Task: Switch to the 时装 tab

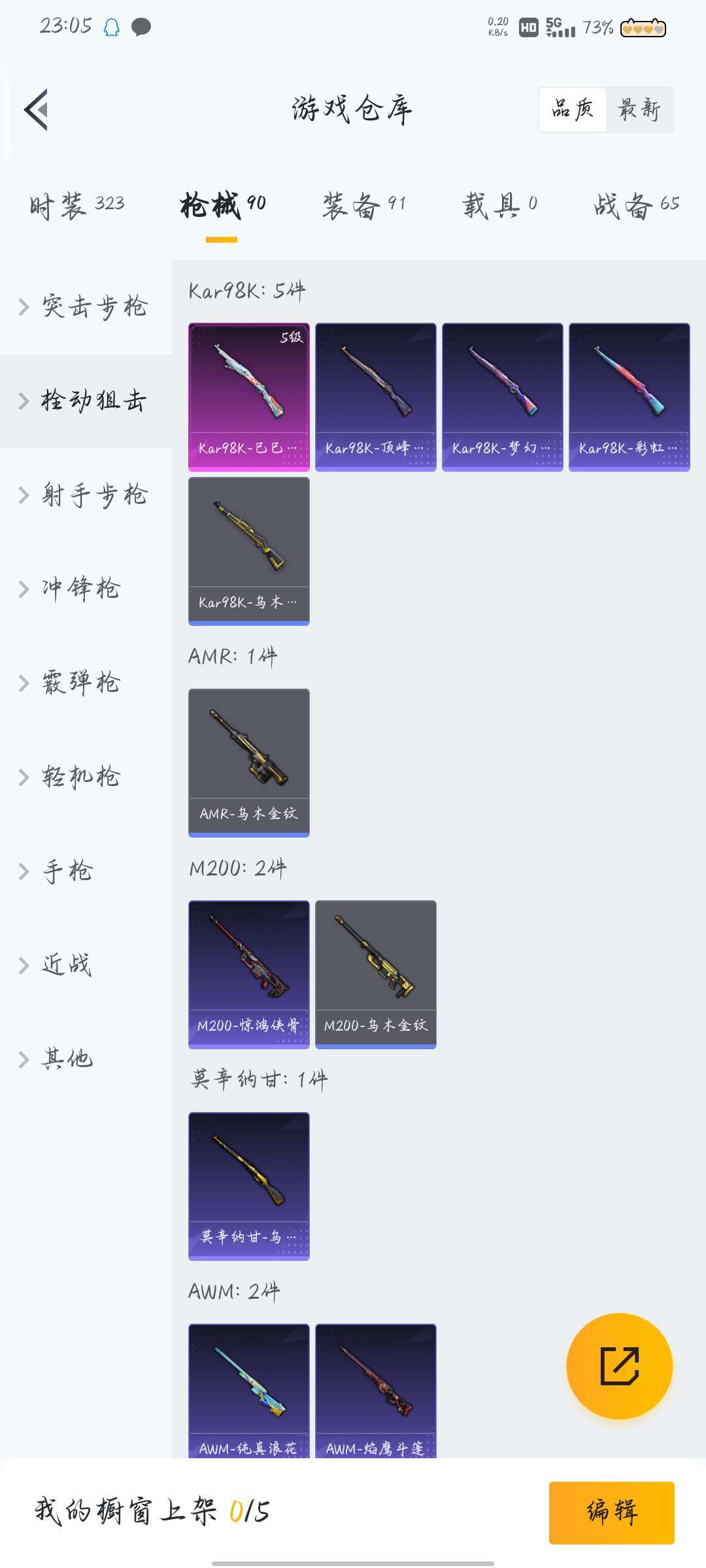Action: tap(77, 204)
